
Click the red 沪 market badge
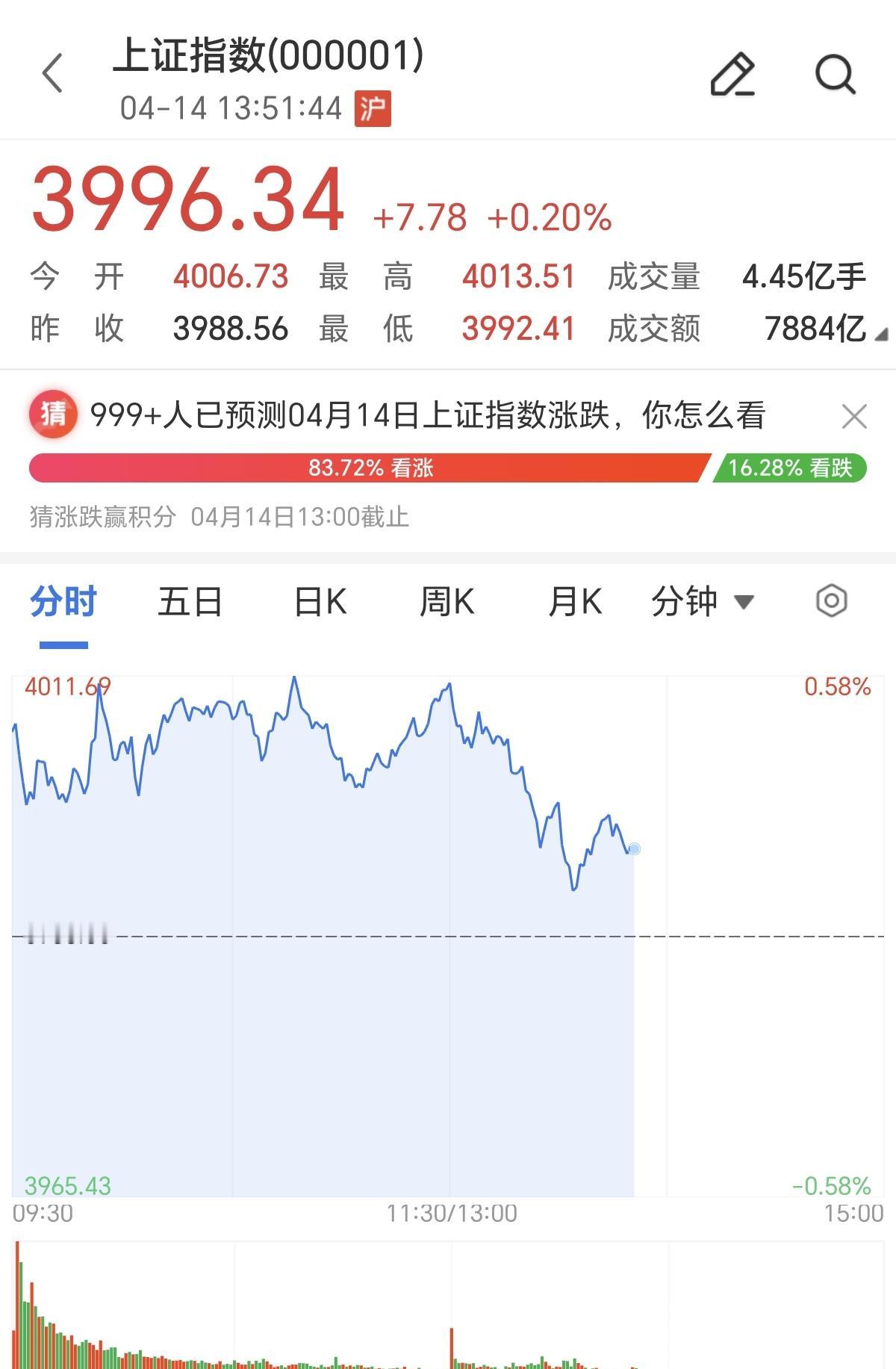tap(372, 109)
